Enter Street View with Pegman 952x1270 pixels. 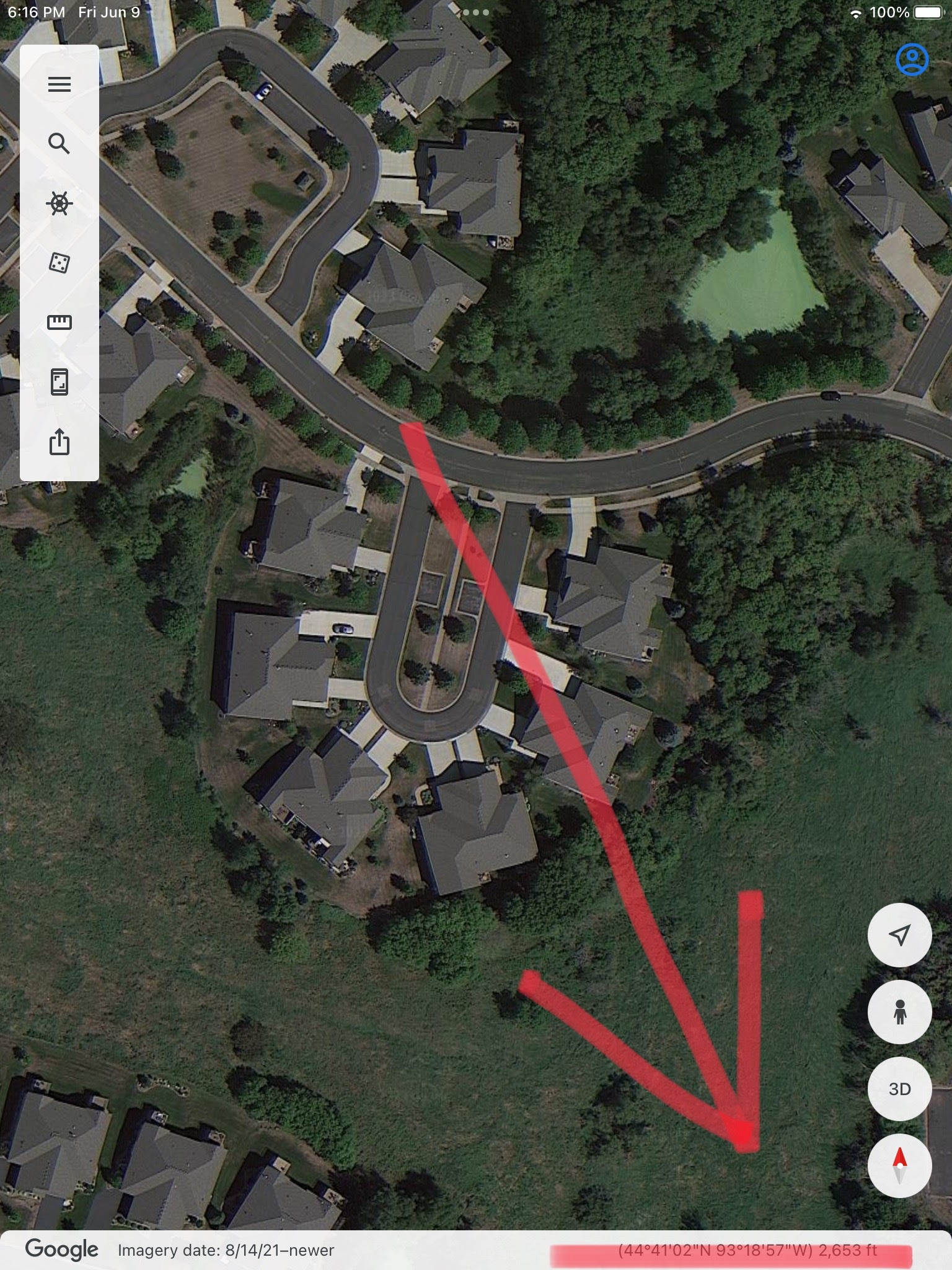click(899, 1012)
